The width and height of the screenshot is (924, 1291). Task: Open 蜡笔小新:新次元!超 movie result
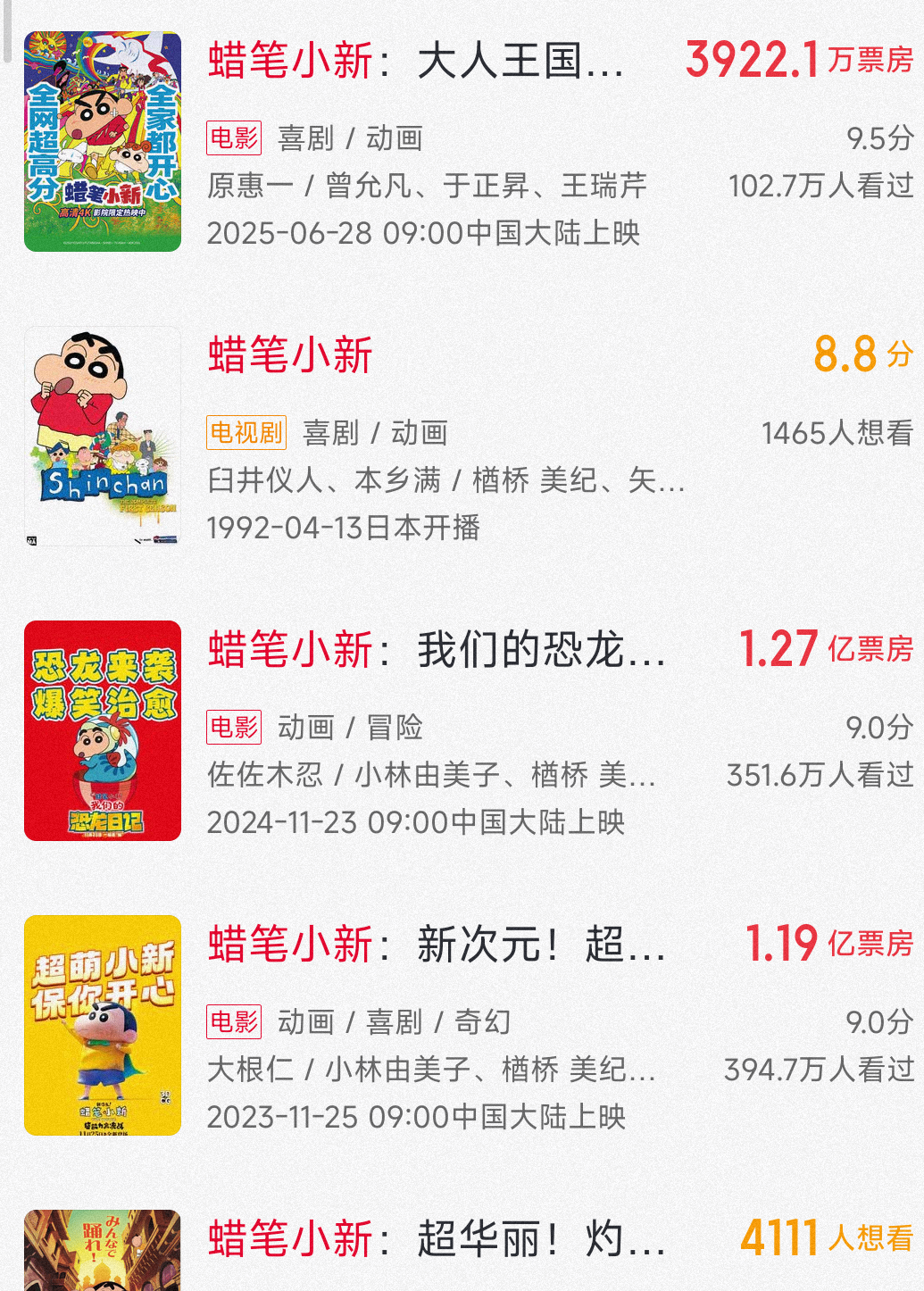click(x=436, y=944)
